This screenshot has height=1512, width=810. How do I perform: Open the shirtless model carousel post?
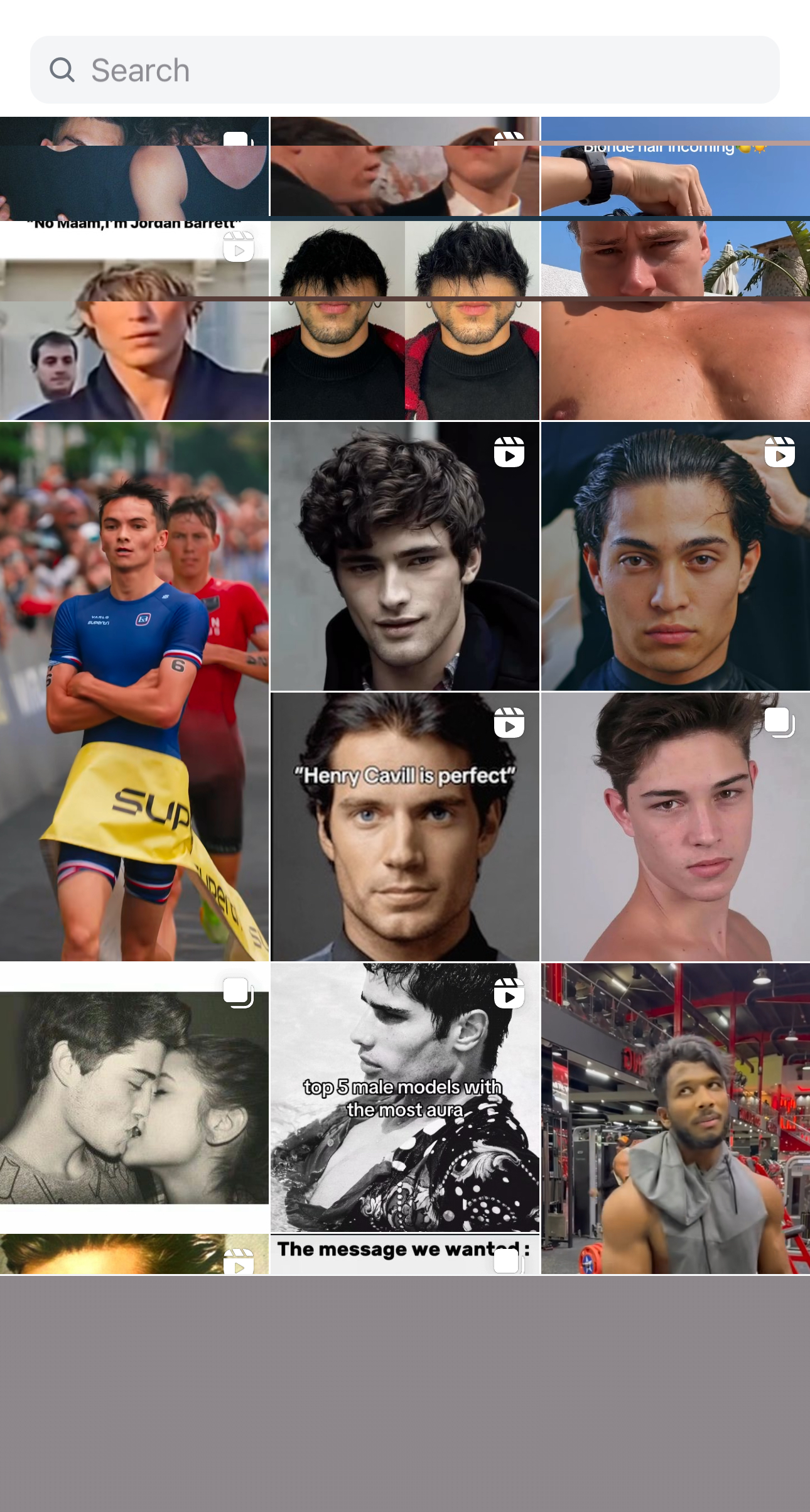click(675, 826)
